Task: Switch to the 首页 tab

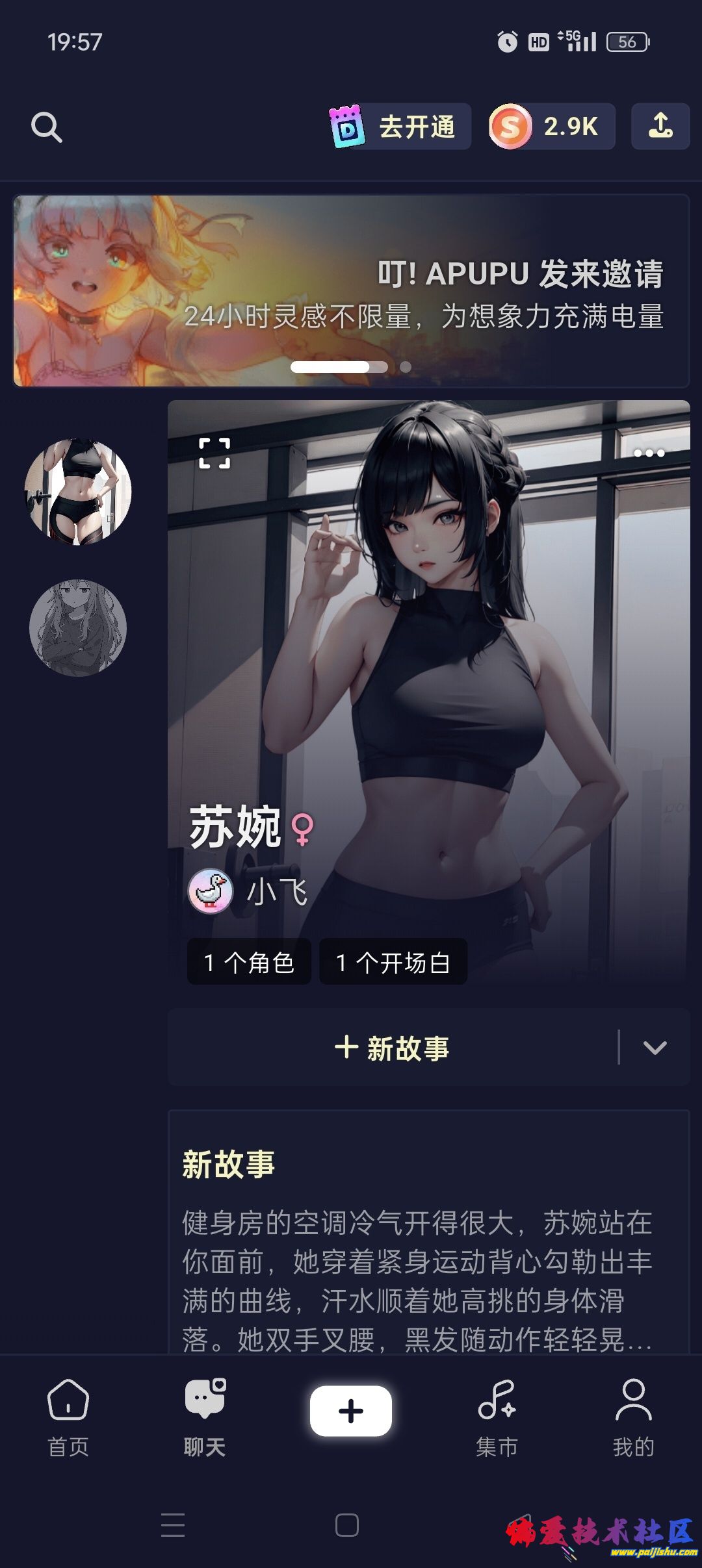Action: point(68,1417)
